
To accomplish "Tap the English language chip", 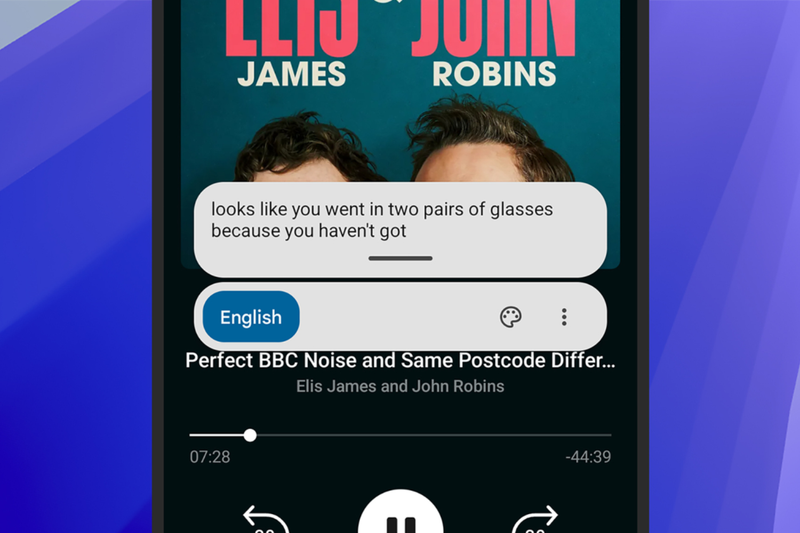I will pos(250,318).
